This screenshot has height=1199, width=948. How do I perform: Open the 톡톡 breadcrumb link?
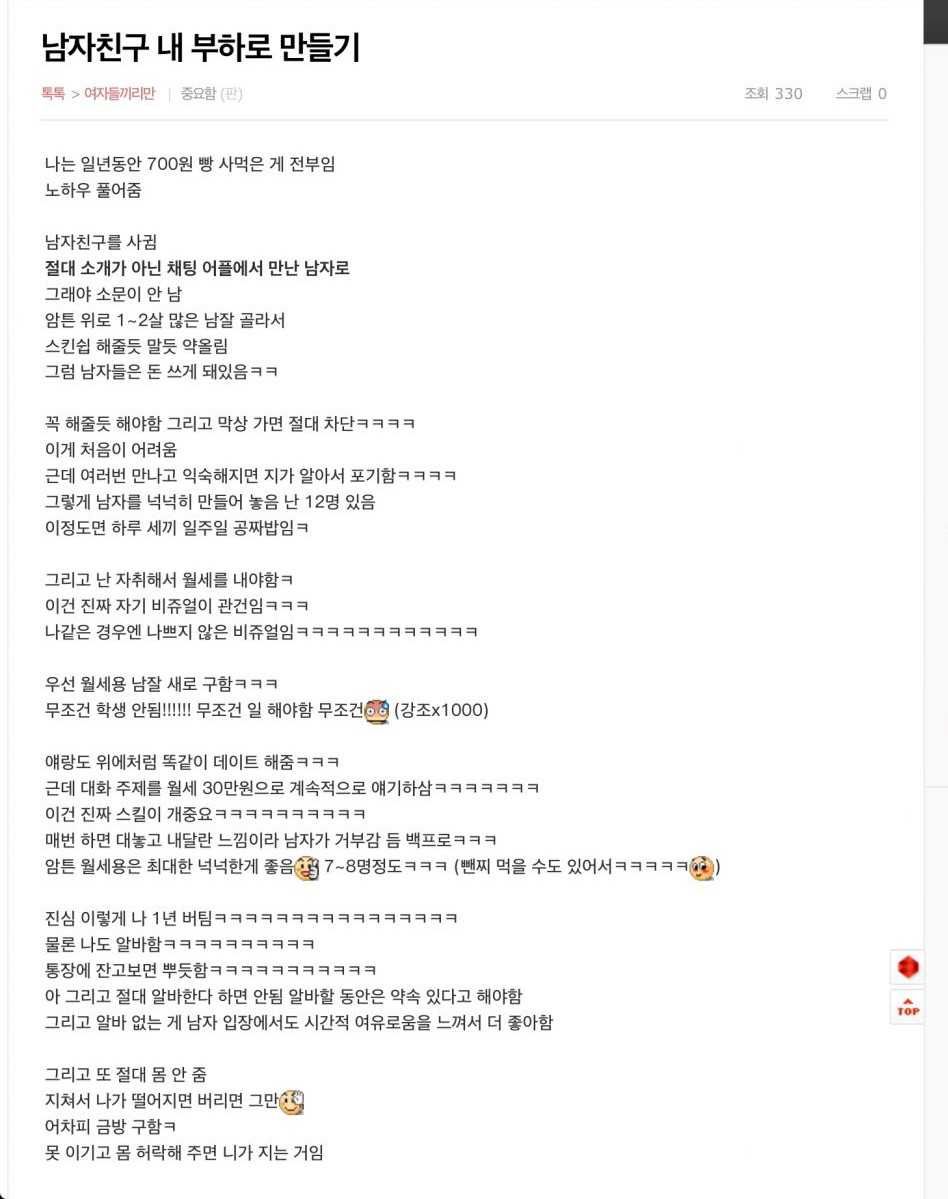pos(53,93)
